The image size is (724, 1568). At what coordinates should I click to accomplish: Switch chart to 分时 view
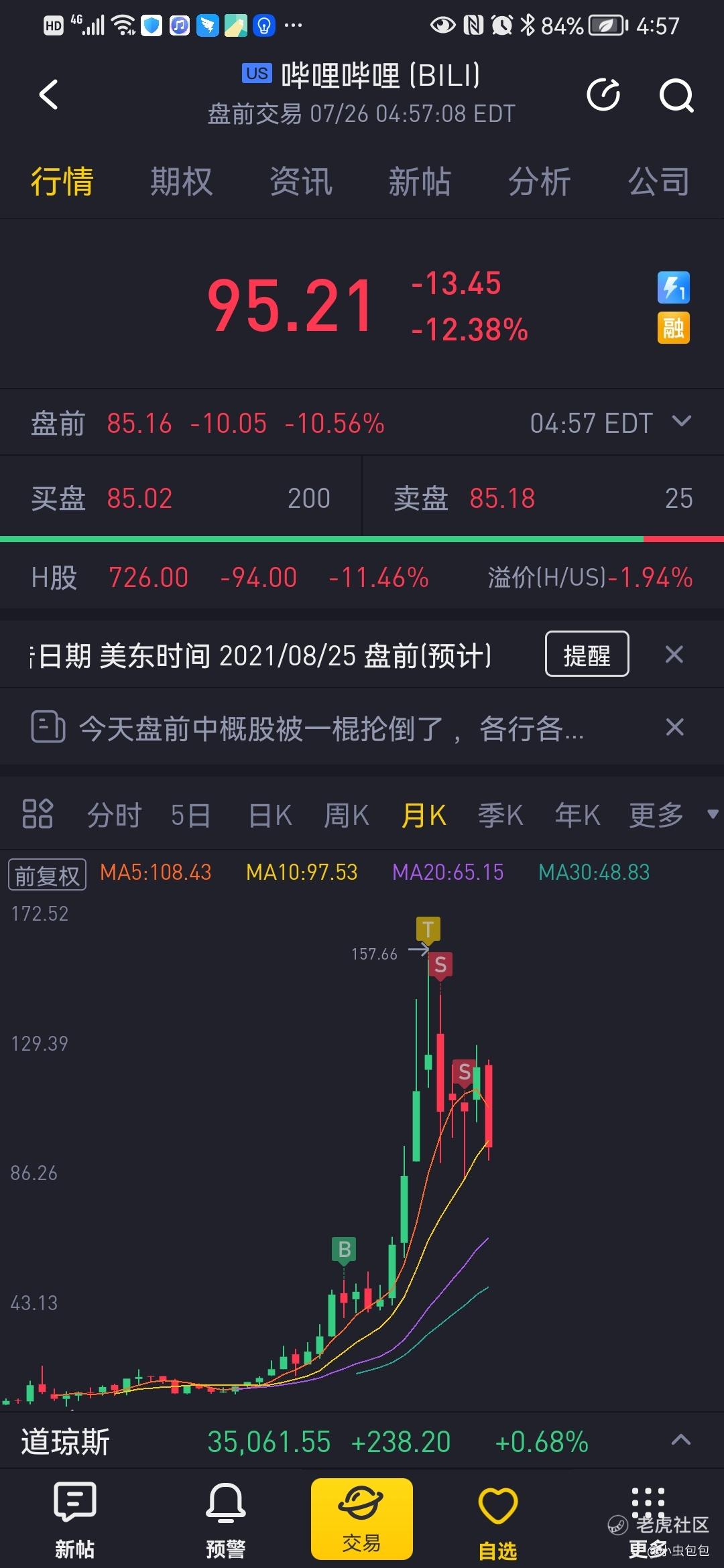point(114,815)
